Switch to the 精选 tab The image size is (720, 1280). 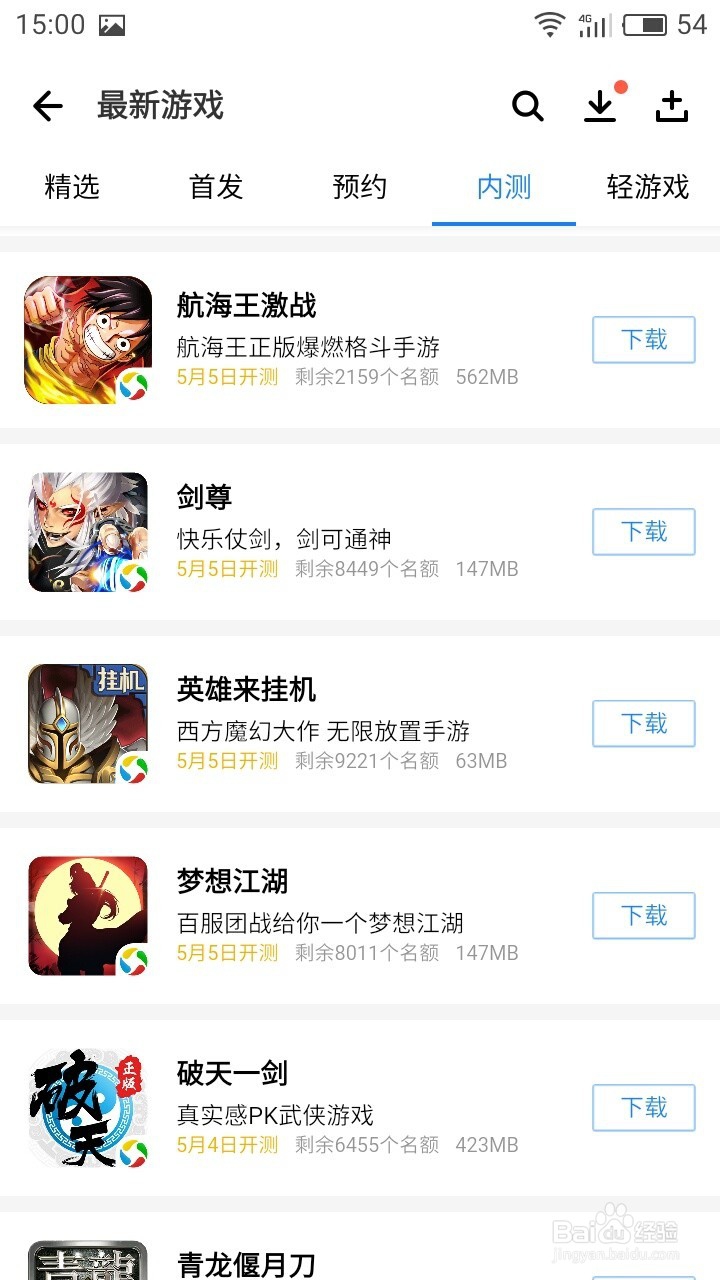point(70,187)
